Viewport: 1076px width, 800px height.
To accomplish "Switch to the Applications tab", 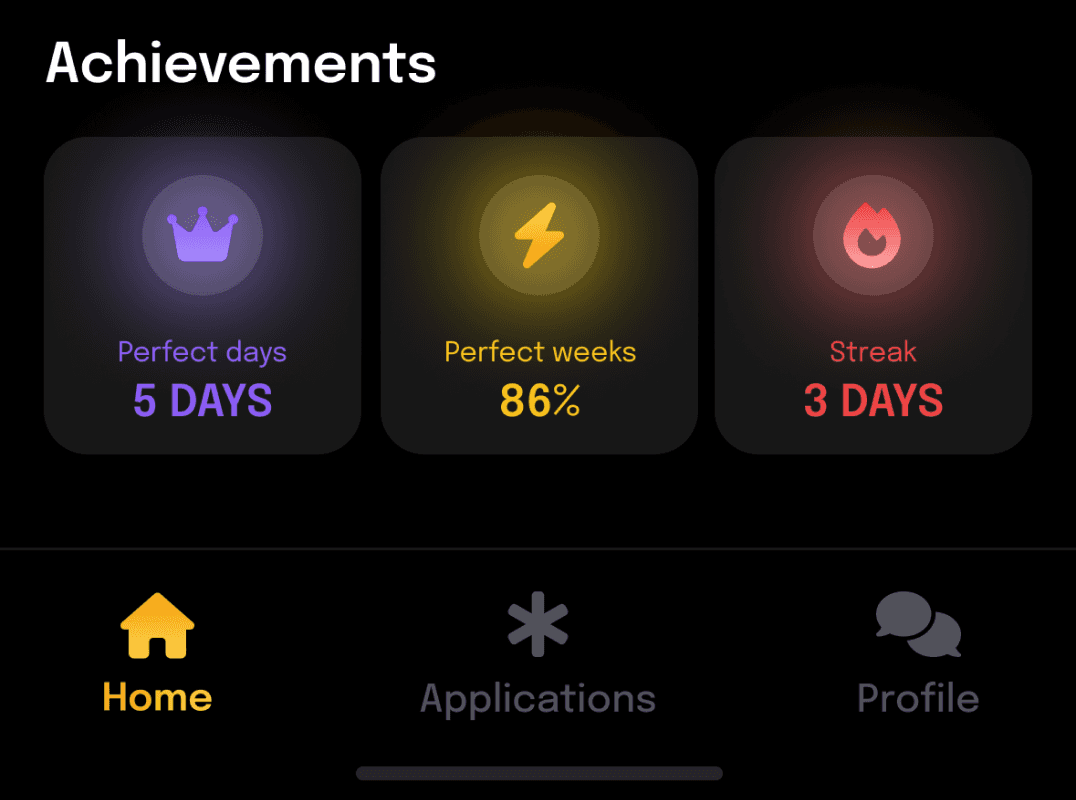I will click(x=538, y=654).
